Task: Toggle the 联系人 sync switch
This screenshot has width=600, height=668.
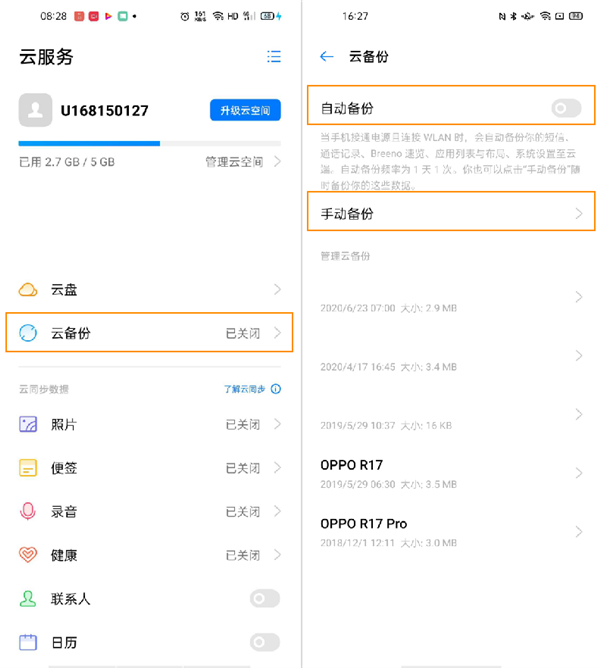Action: [x=264, y=598]
